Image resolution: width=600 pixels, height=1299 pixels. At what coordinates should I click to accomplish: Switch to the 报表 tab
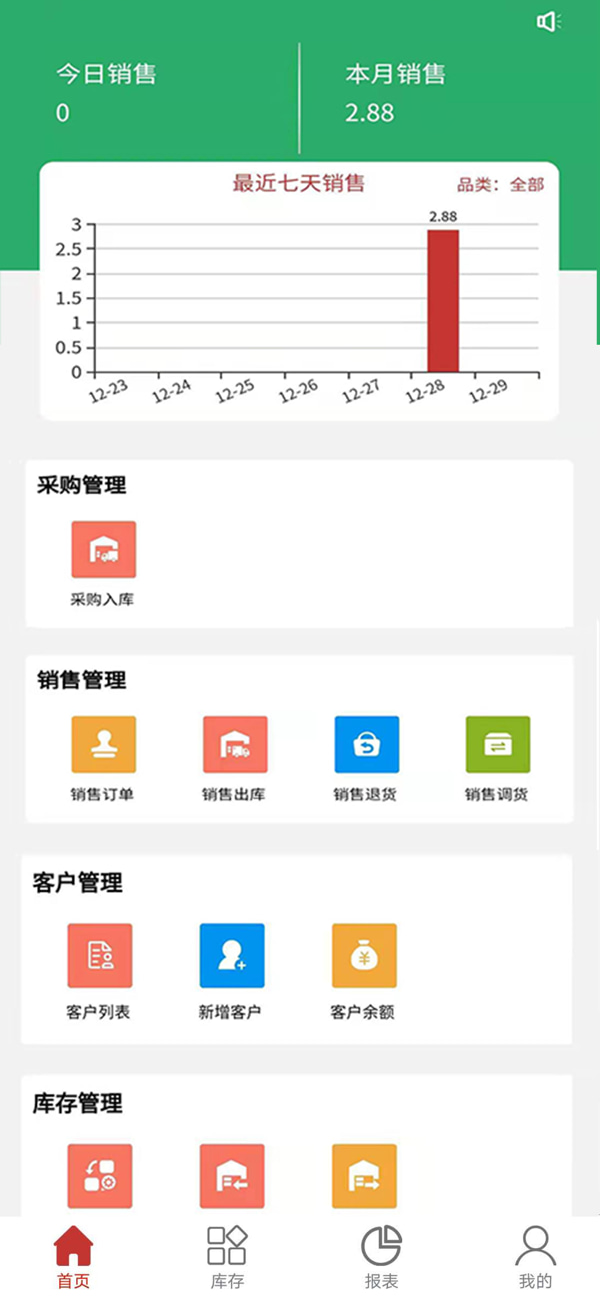coord(381,1257)
